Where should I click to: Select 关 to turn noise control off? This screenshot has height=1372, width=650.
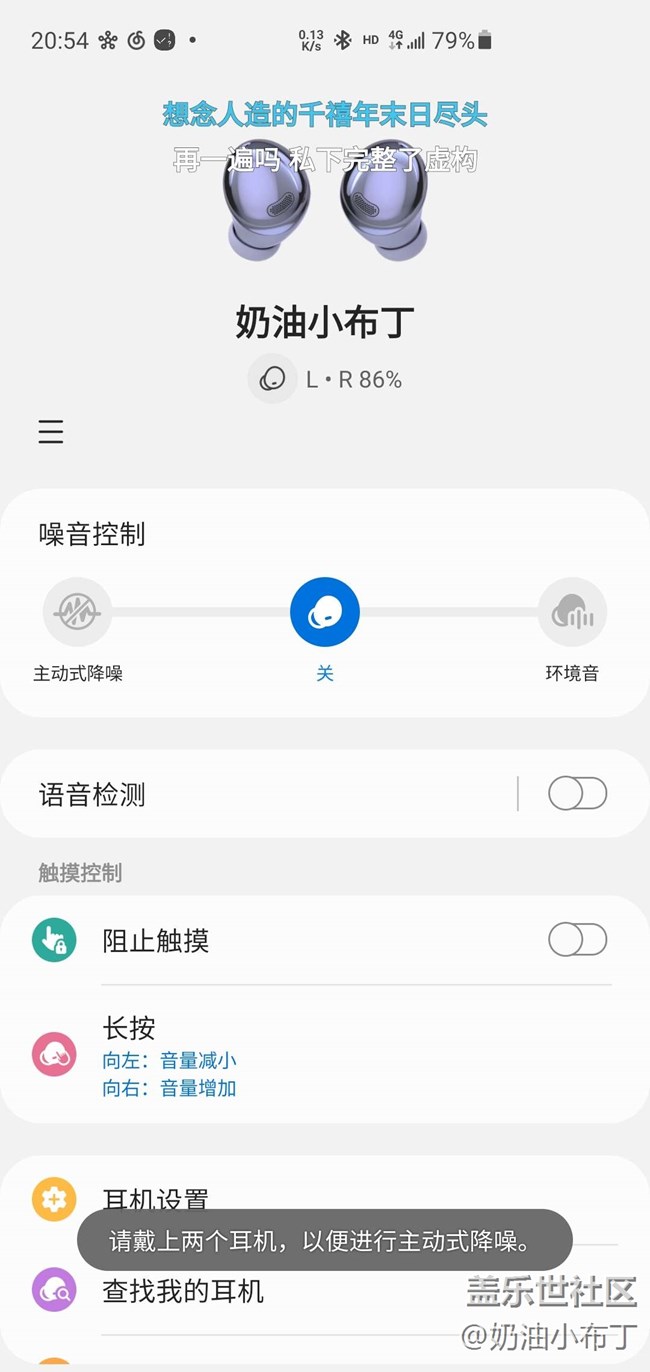pyautogui.click(x=325, y=612)
